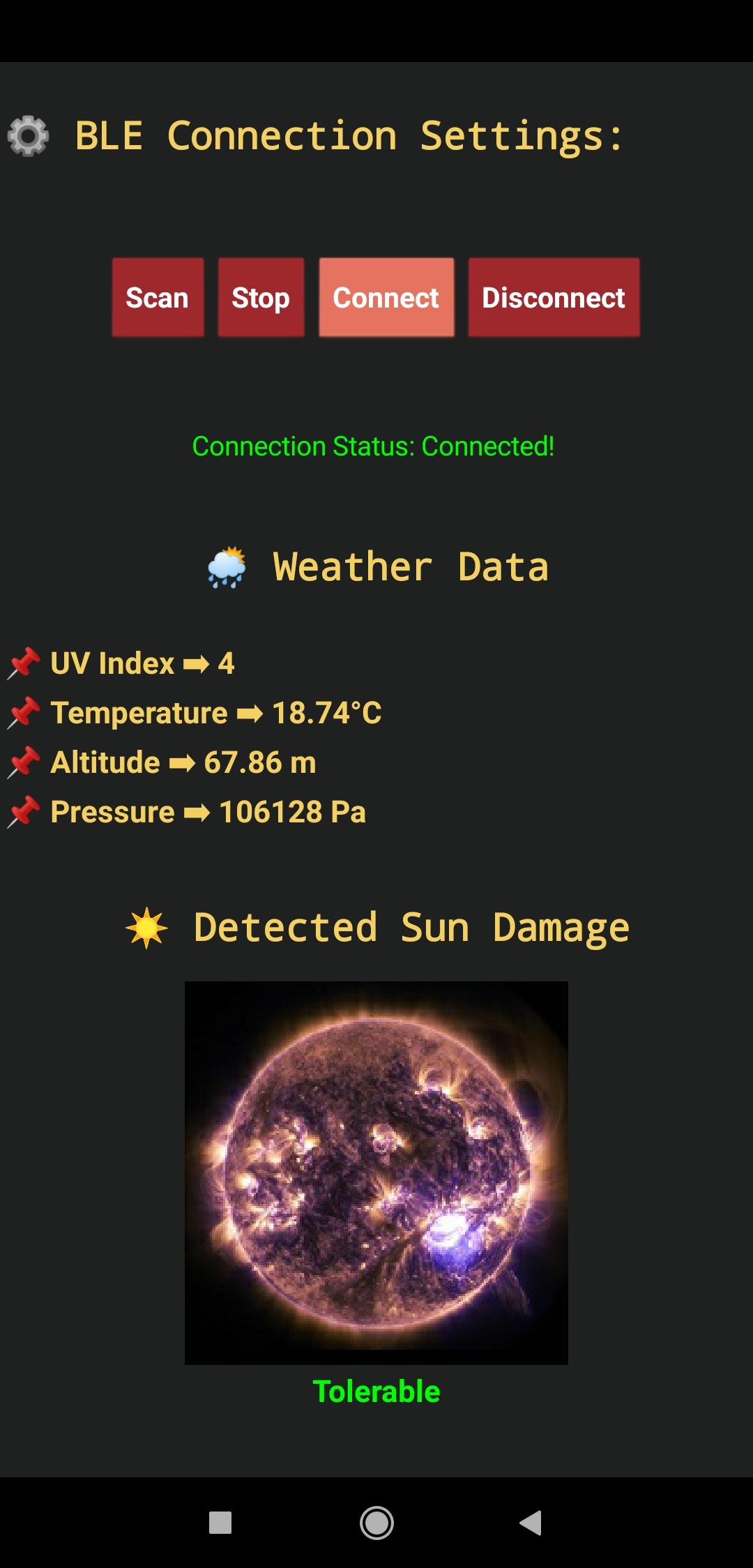Disconnect from the BLE device

click(x=554, y=298)
